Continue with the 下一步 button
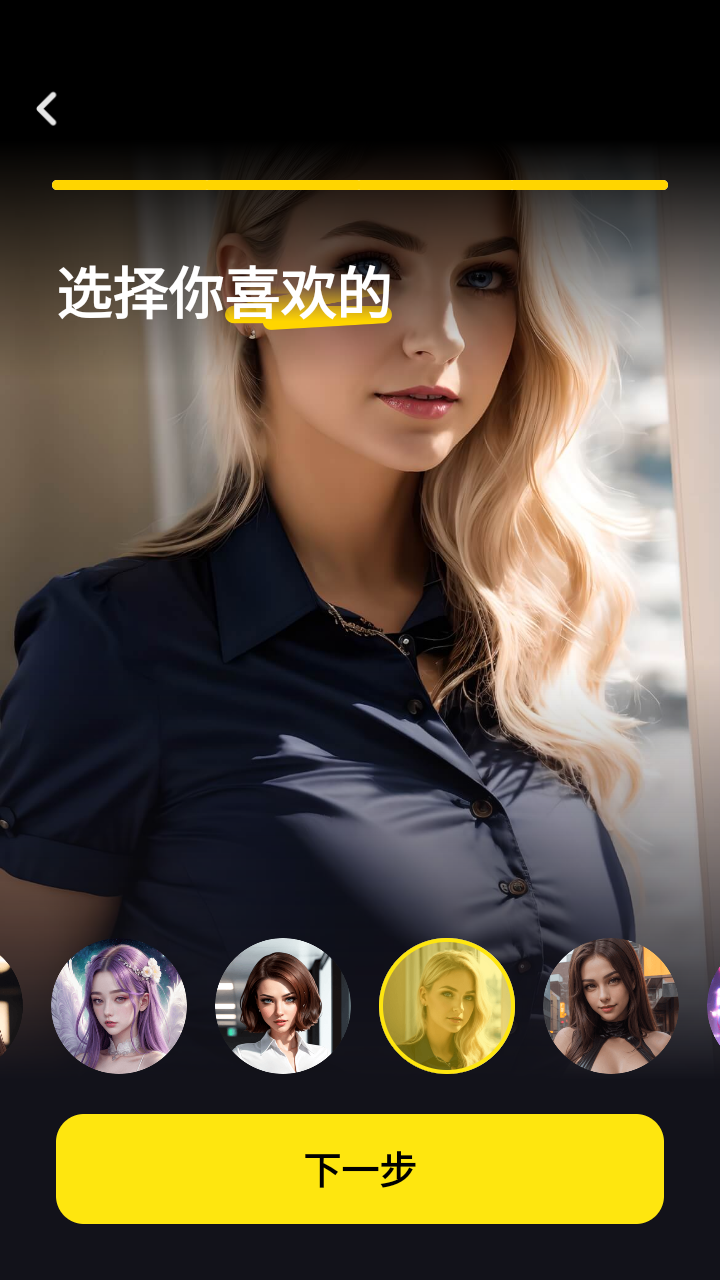This screenshot has height=1280, width=720. [360, 1169]
